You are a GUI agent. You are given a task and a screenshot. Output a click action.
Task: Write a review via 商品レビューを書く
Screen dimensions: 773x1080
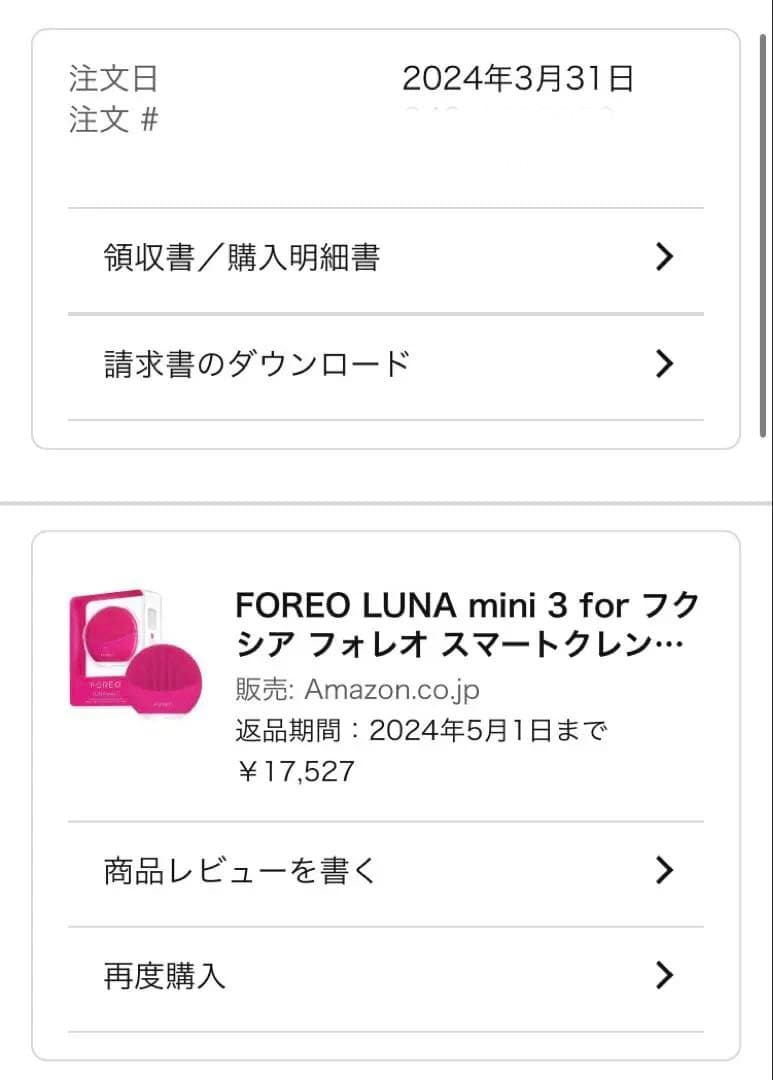pyautogui.click(x=236, y=871)
